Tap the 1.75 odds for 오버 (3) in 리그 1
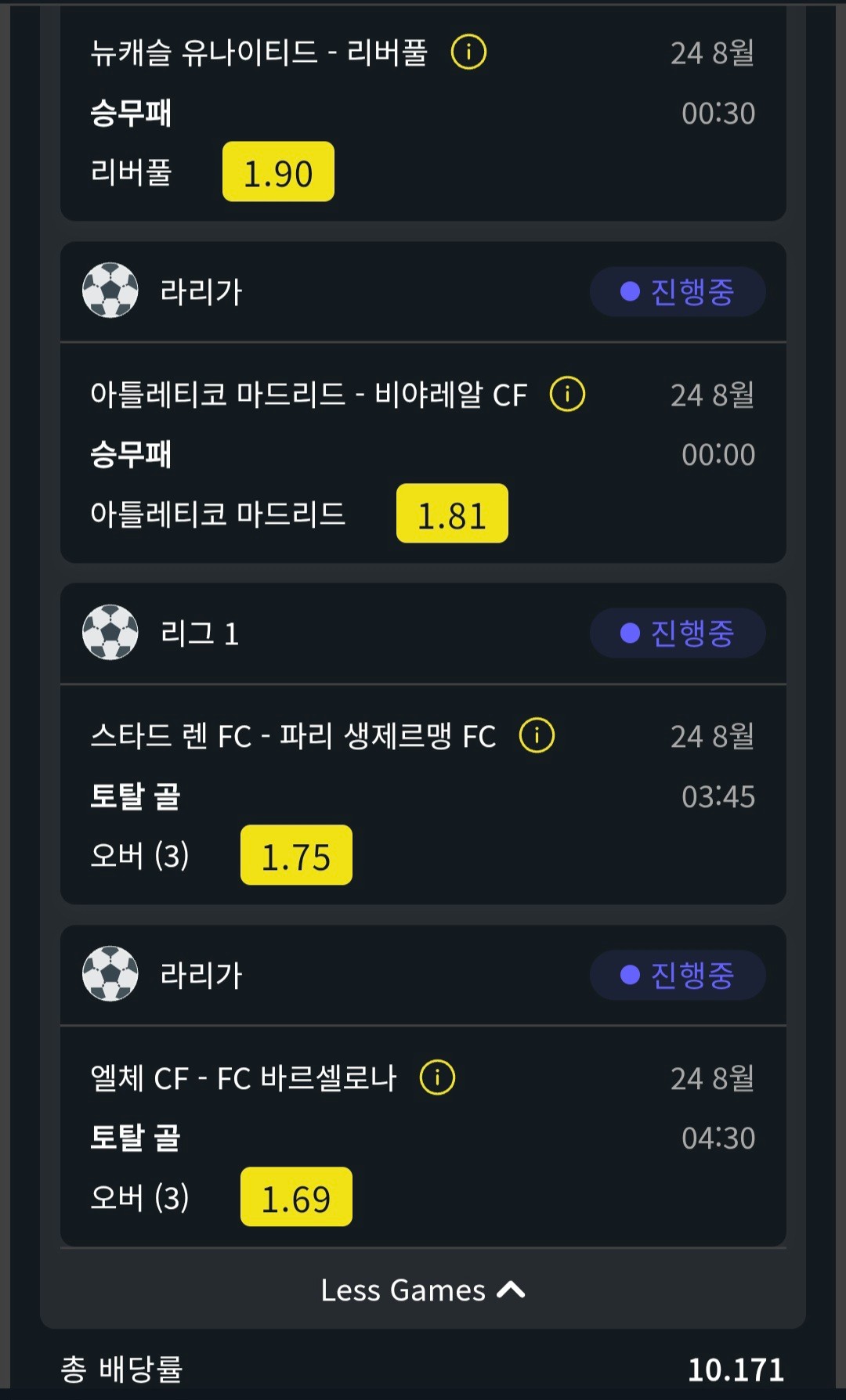This screenshot has height=1400, width=846. pyautogui.click(x=296, y=855)
